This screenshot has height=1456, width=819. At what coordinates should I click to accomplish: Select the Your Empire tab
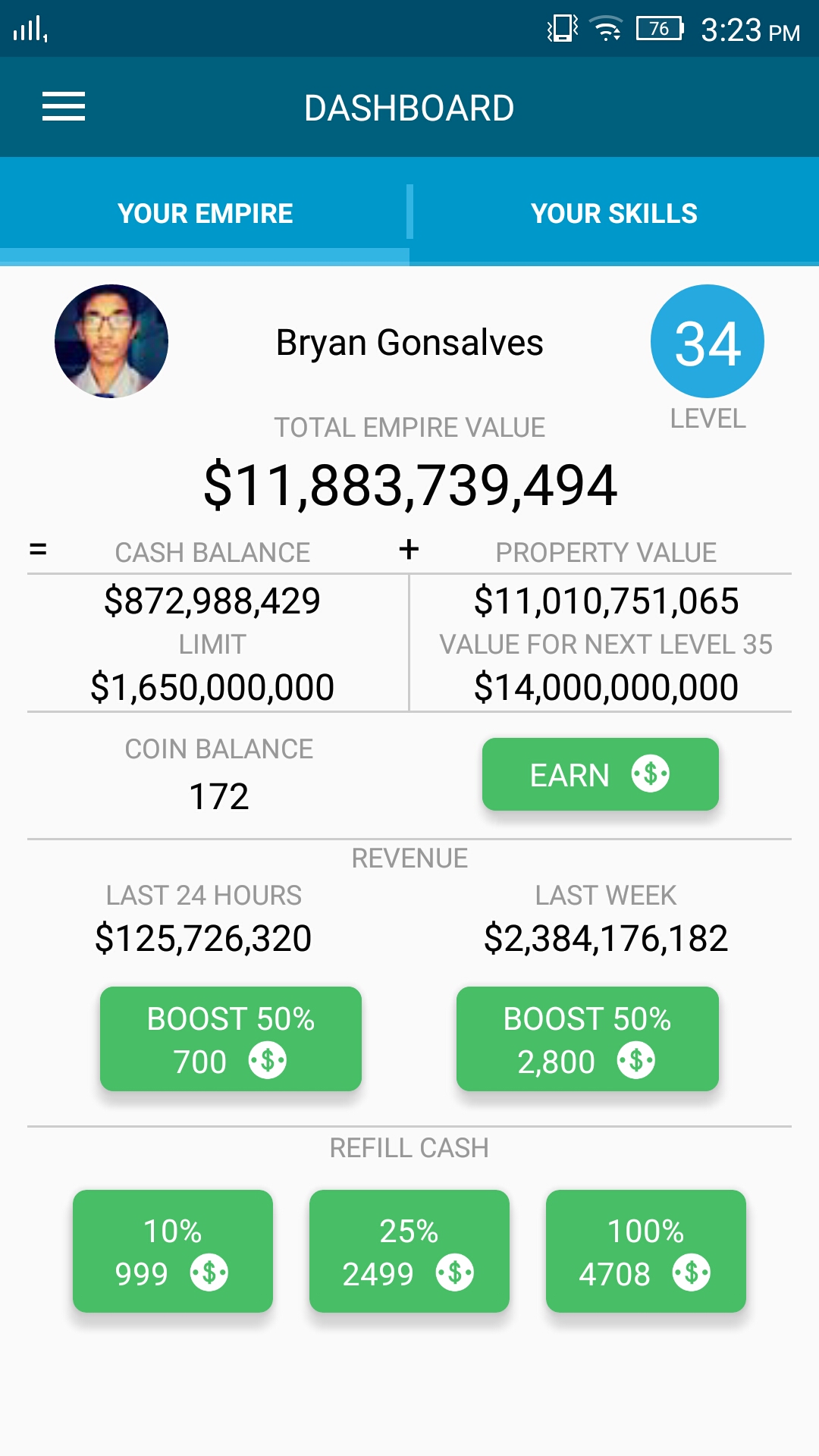coord(205,213)
